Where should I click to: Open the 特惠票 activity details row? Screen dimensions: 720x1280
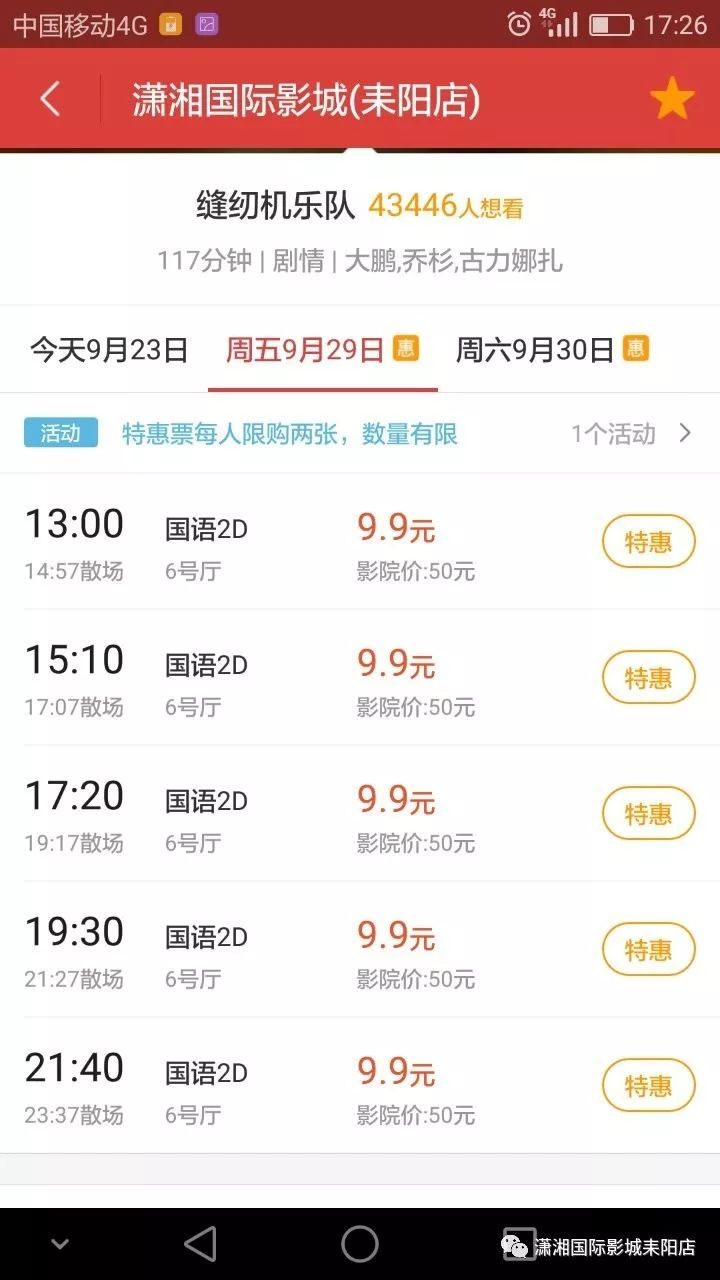click(360, 433)
